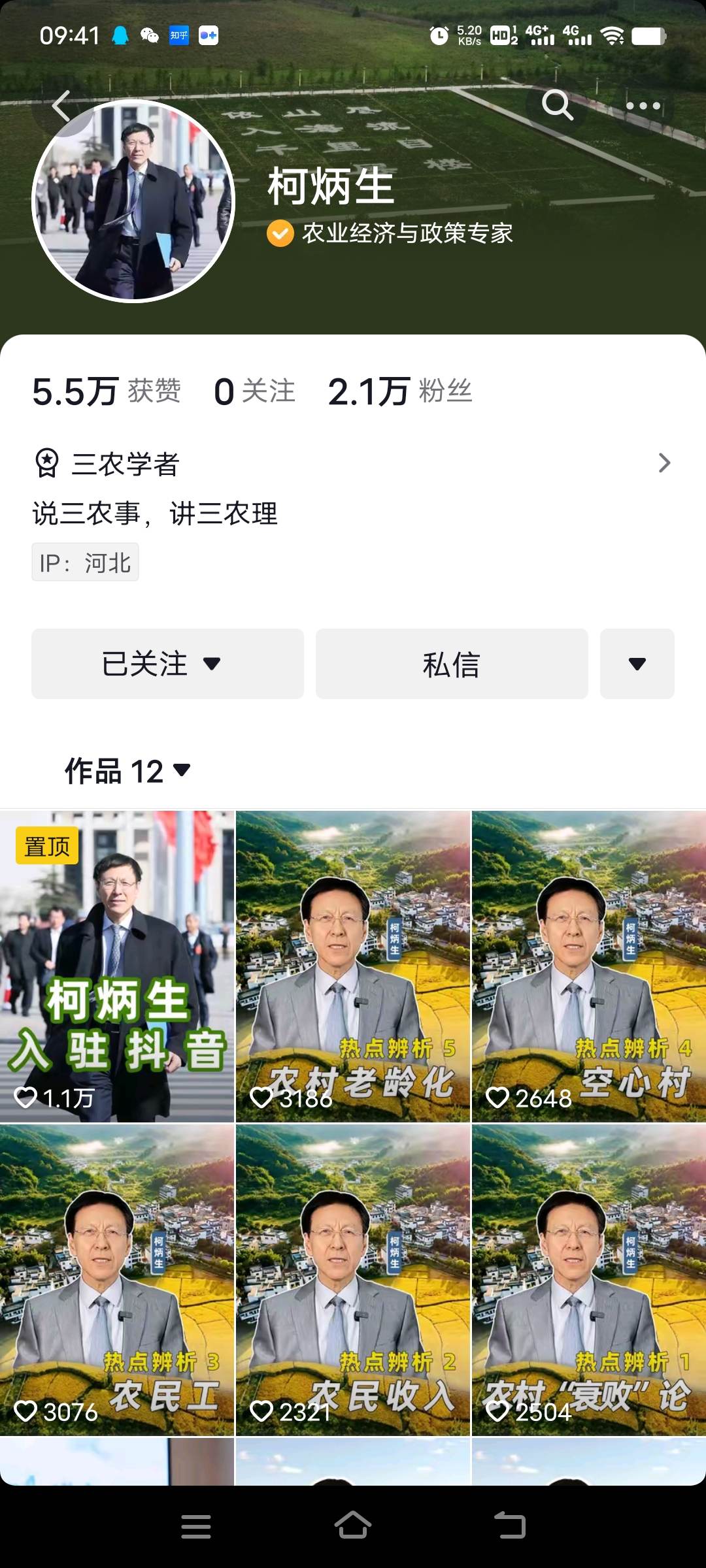Open the three-dot overflow menu

tap(643, 106)
